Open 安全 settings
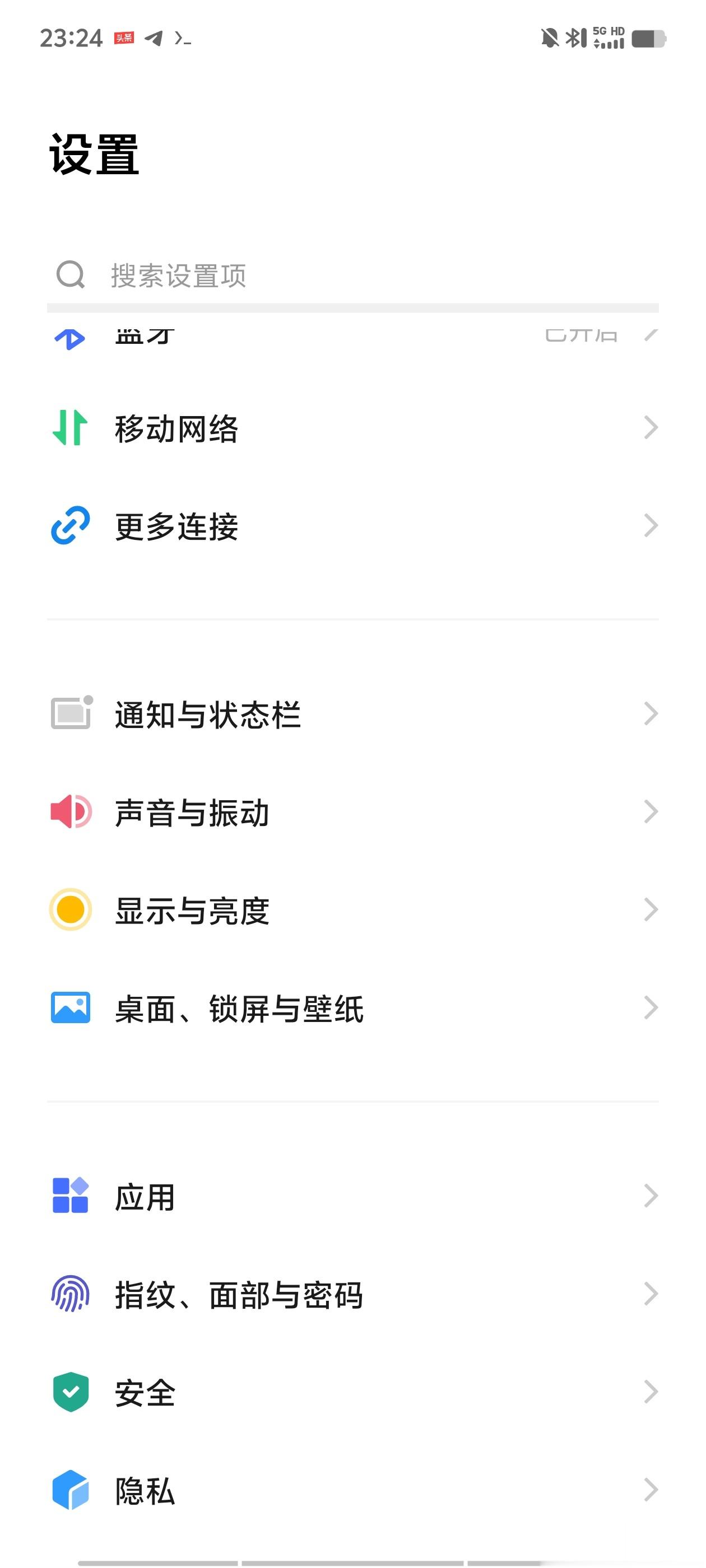 coord(352,1392)
